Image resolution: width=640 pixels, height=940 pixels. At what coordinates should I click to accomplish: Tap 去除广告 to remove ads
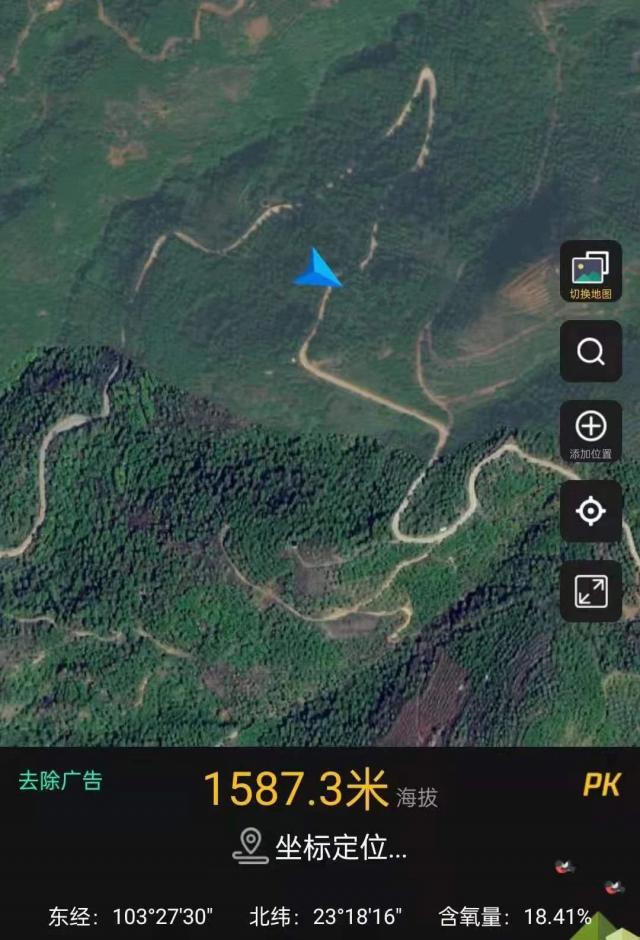(60, 781)
